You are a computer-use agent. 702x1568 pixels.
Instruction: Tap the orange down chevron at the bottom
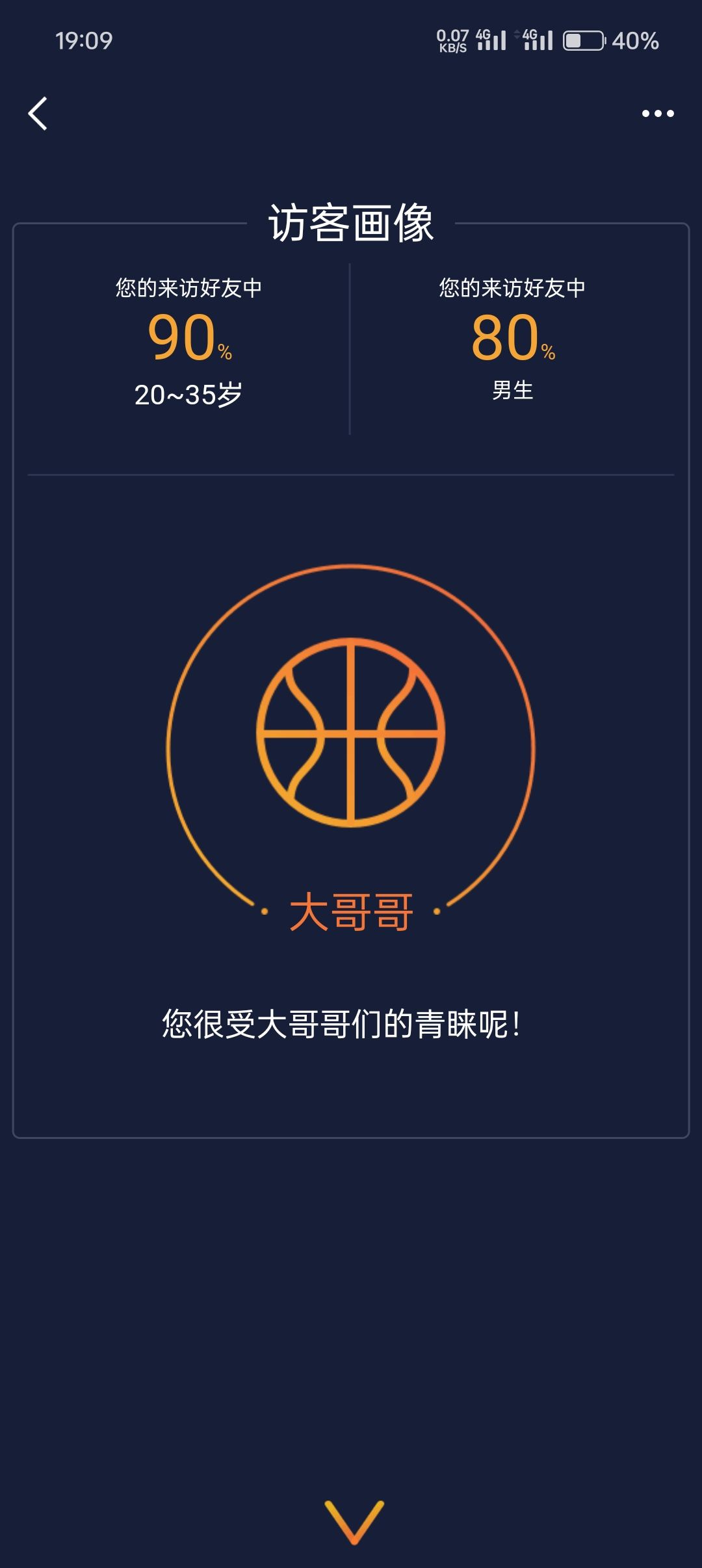[x=354, y=1521]
